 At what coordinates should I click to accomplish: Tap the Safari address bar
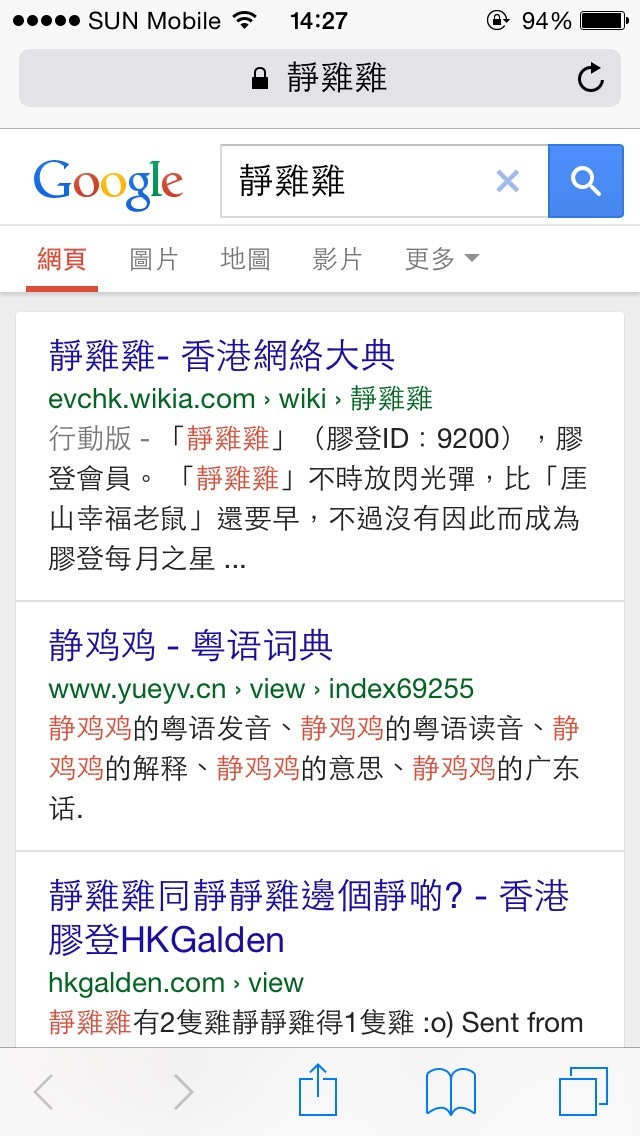[320, 78]
